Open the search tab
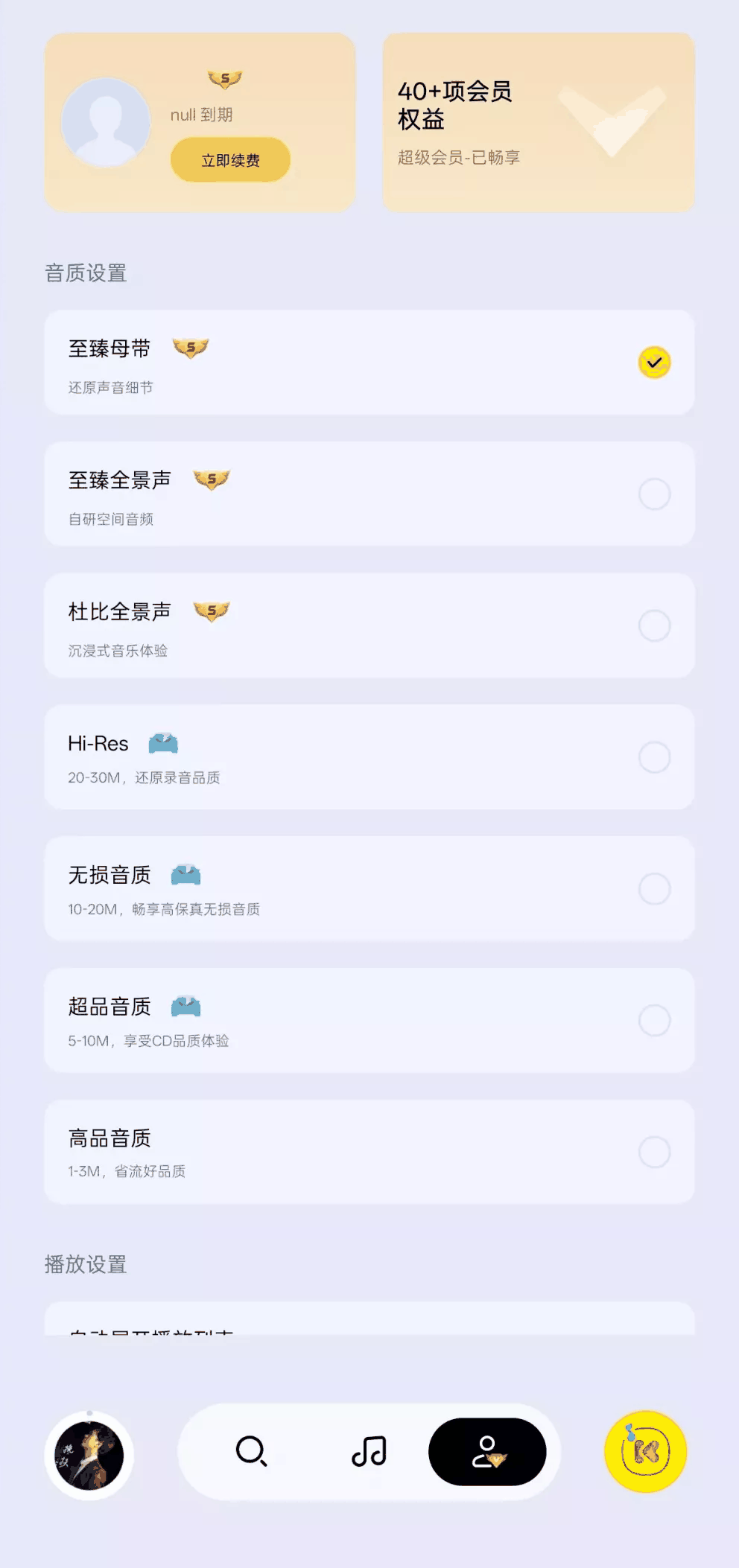 click(x=251, y=1452)
